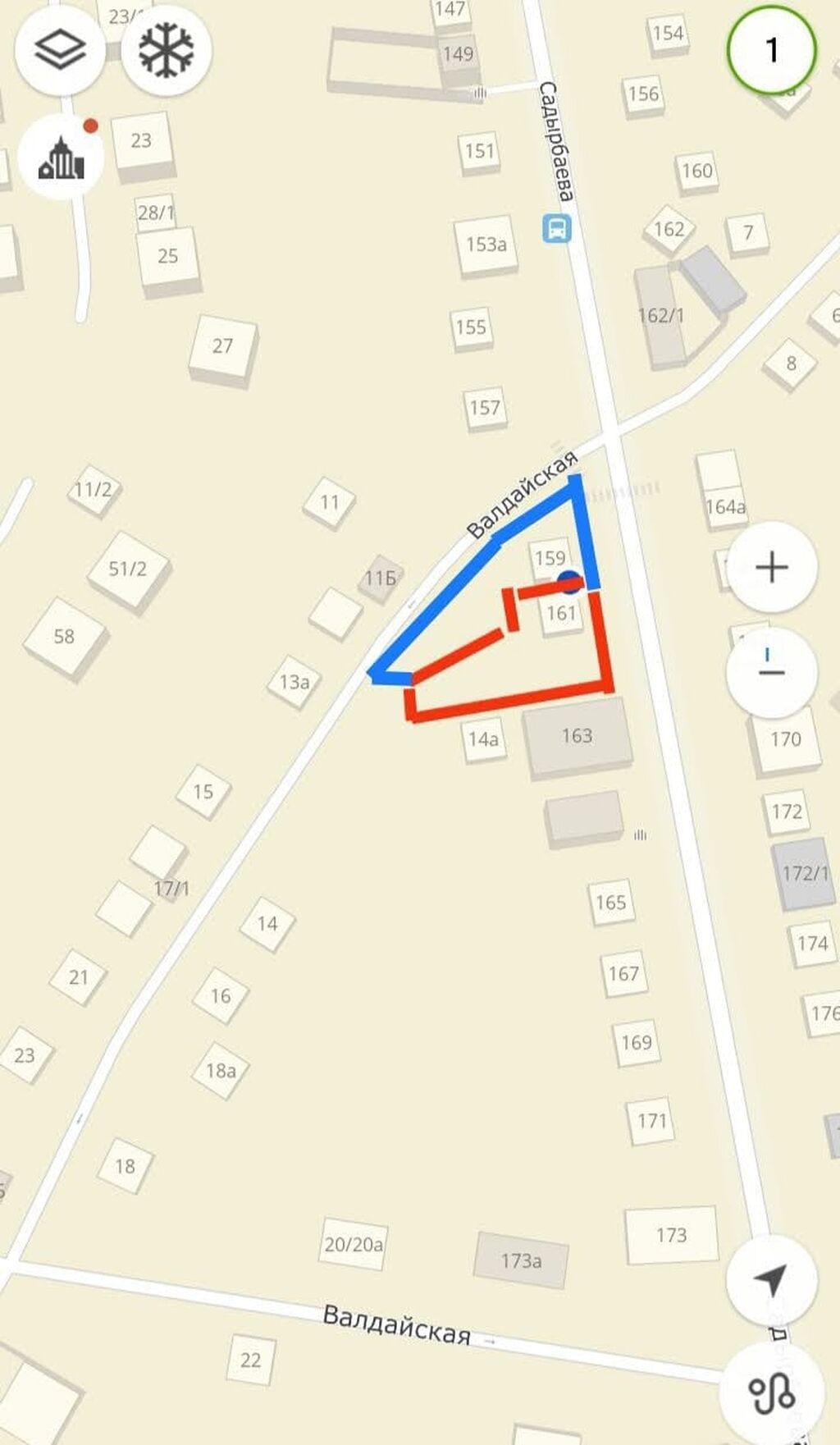The image size is (840, 1445).
Task: Zoom in with the plus button
Action: [771, 567]
